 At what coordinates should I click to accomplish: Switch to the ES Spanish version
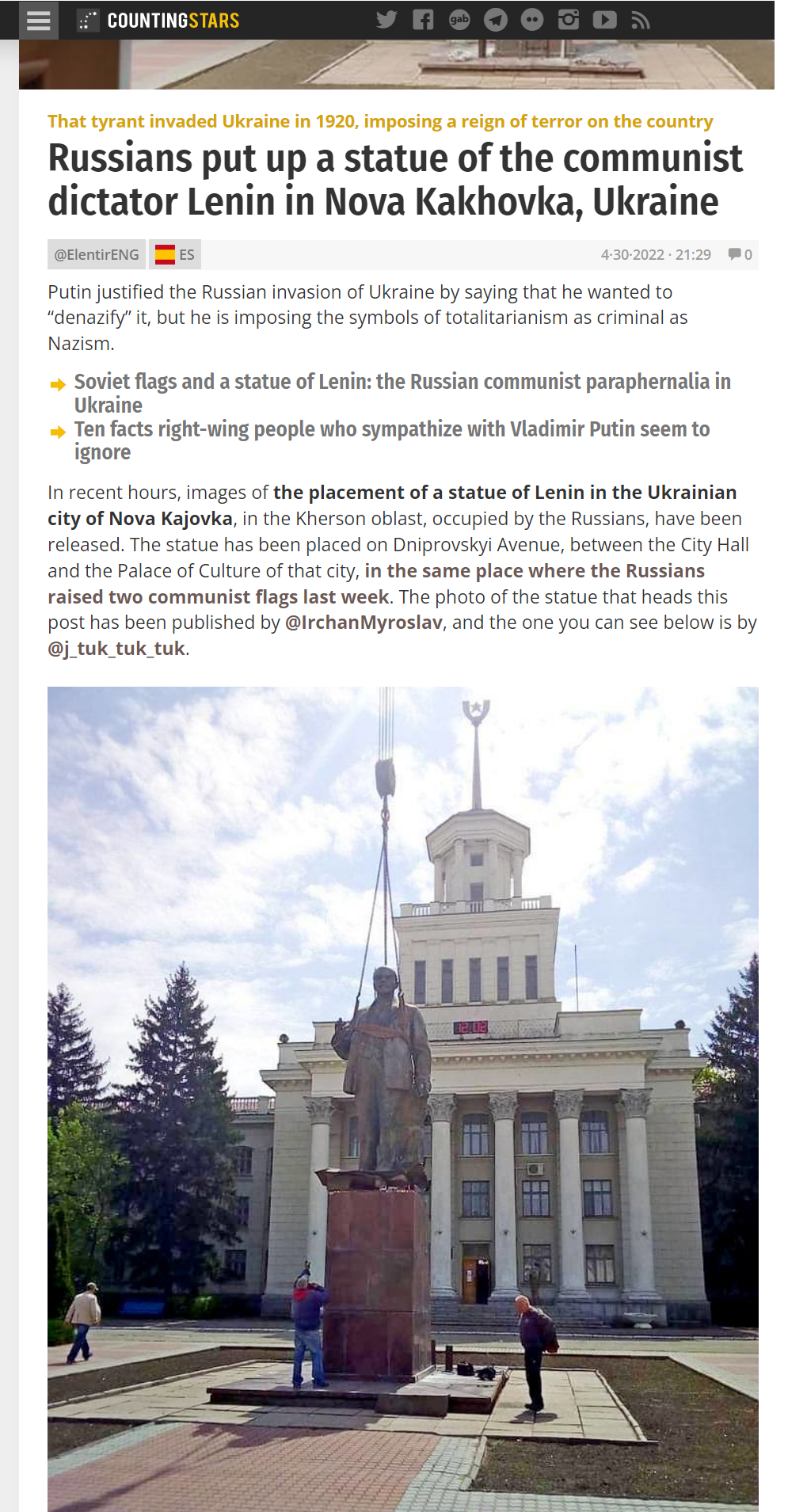pos(175,254)
